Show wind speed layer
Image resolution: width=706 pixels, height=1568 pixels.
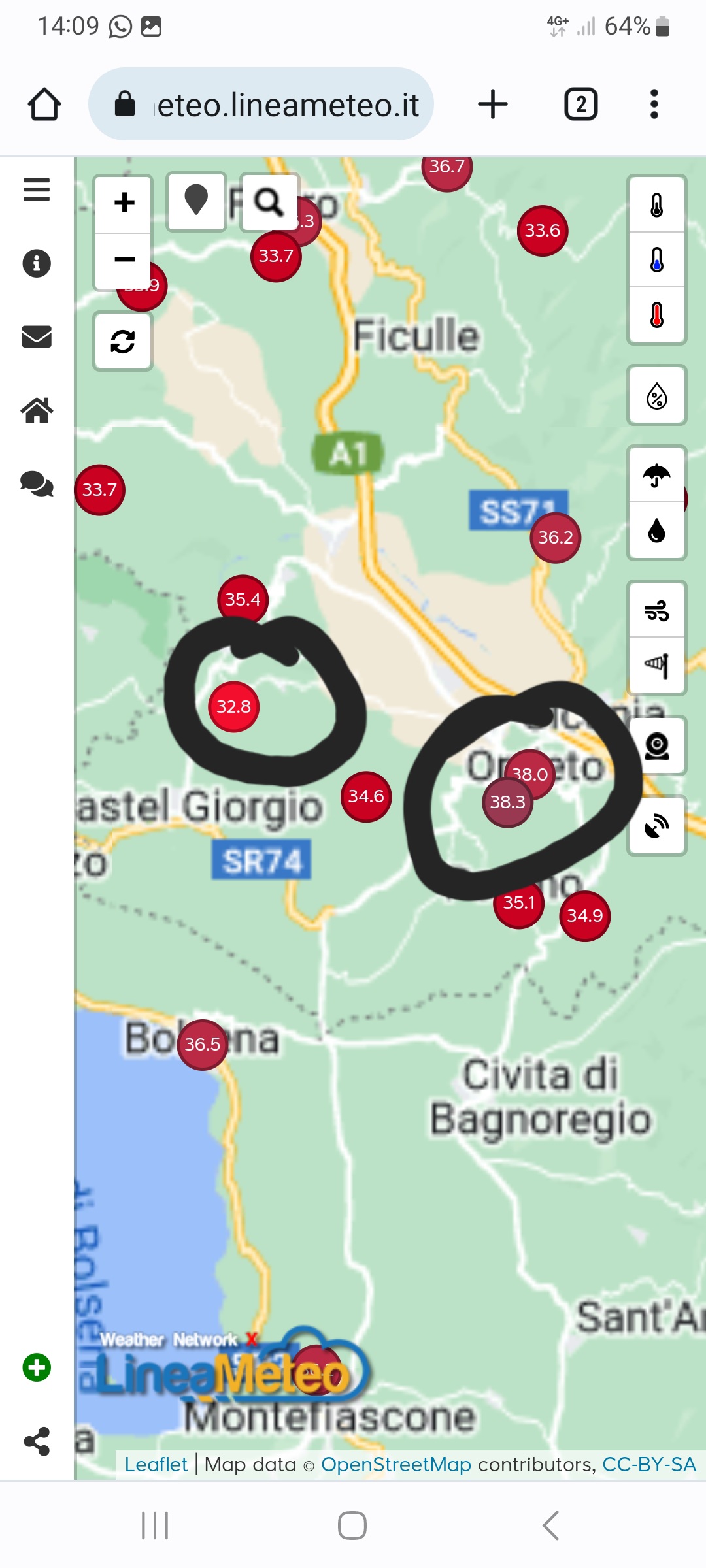pos(656,610)
